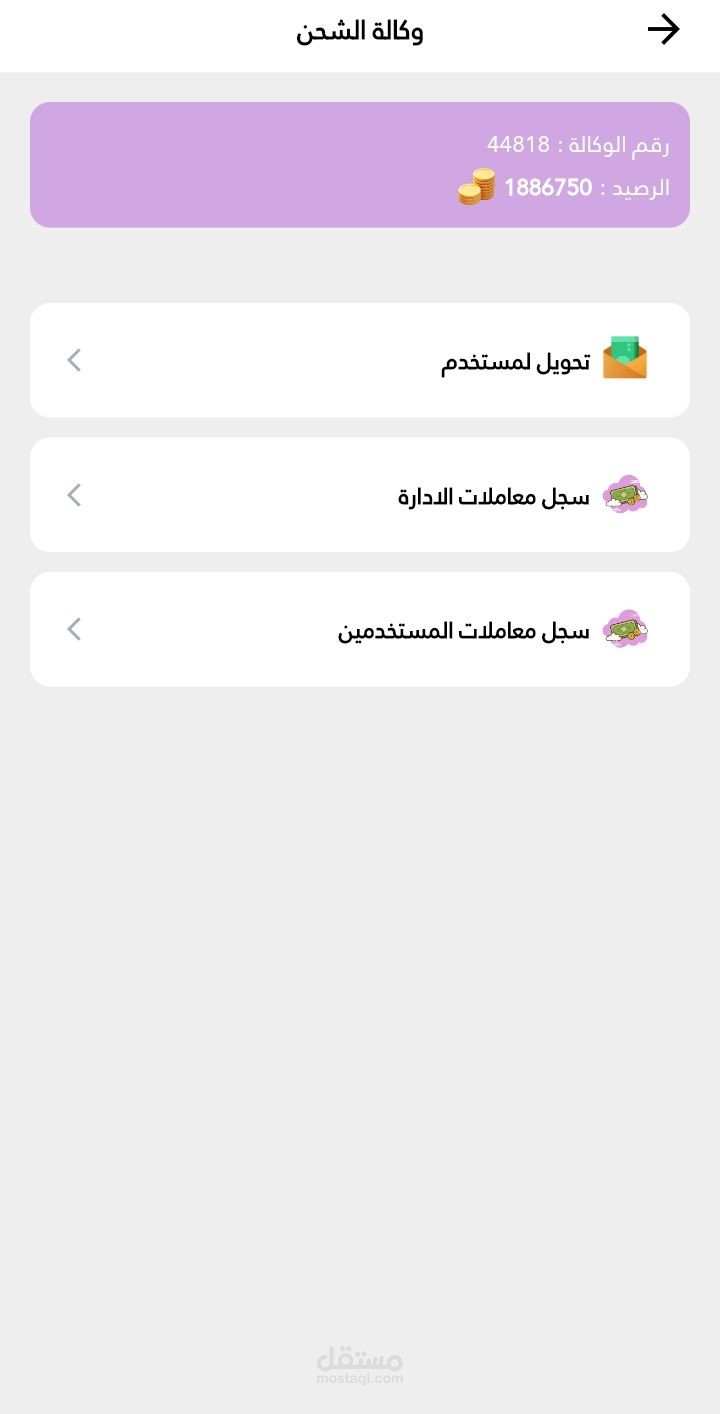This screenshot has height=1414, width=720.
Task: Open تحويل لمستخدم transfer option
Action: tap(360, 361)
